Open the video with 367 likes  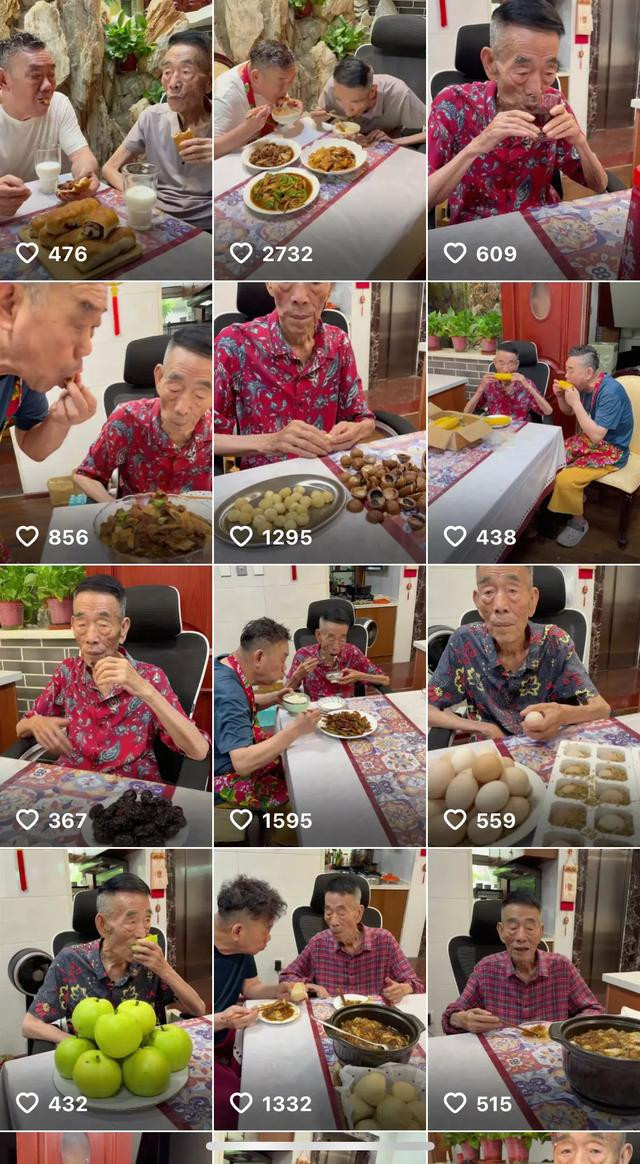[x=105, y=706]
